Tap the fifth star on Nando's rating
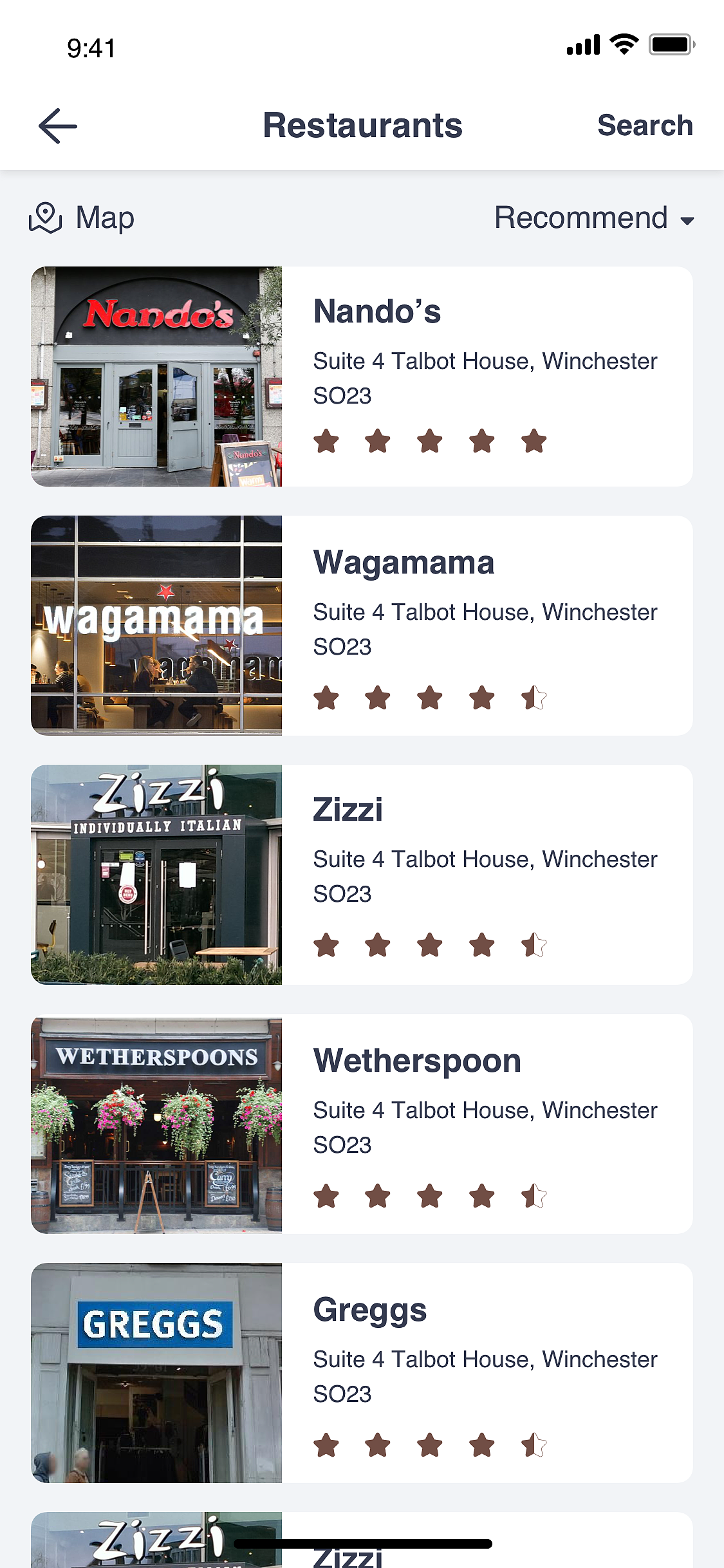724x1568 pixels. (534, 442)
